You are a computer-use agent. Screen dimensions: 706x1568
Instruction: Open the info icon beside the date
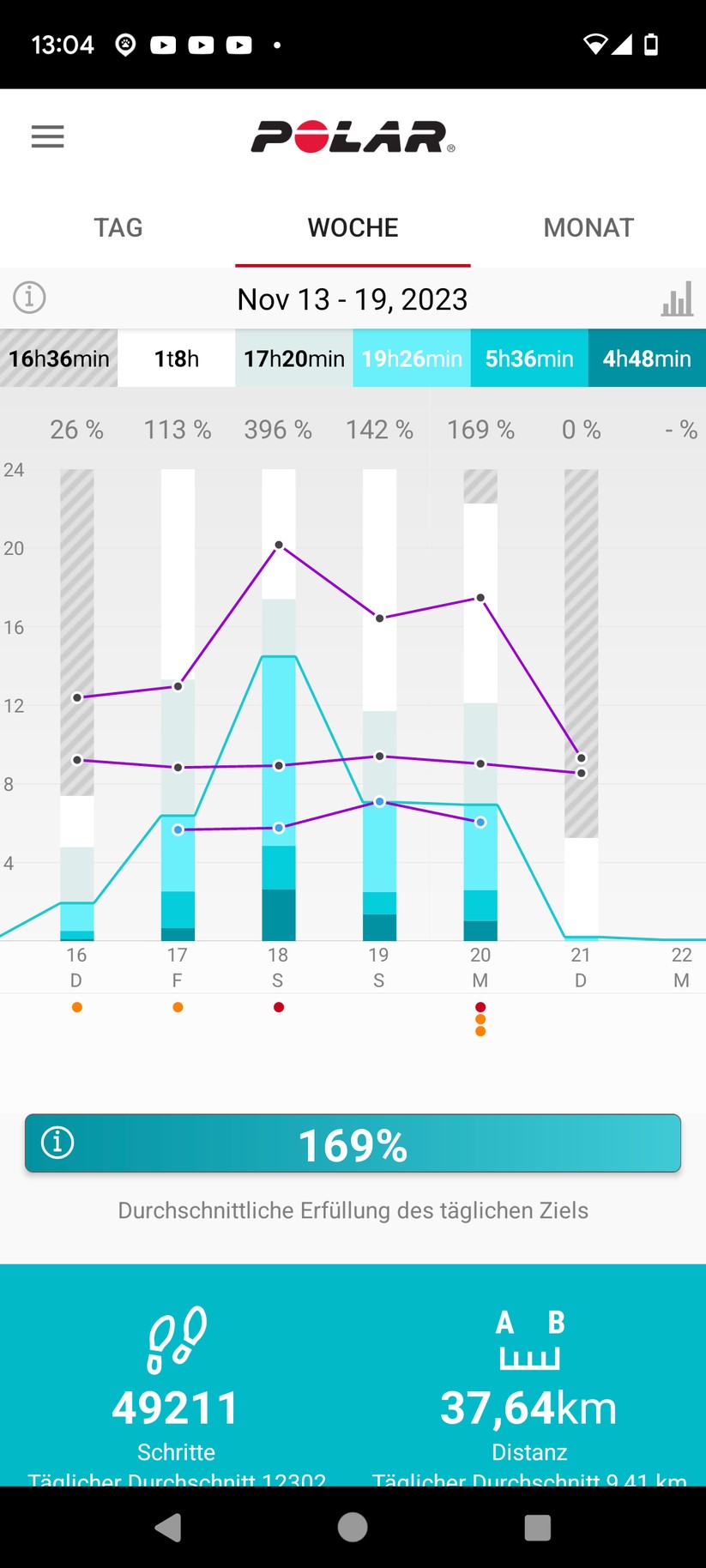29,298
